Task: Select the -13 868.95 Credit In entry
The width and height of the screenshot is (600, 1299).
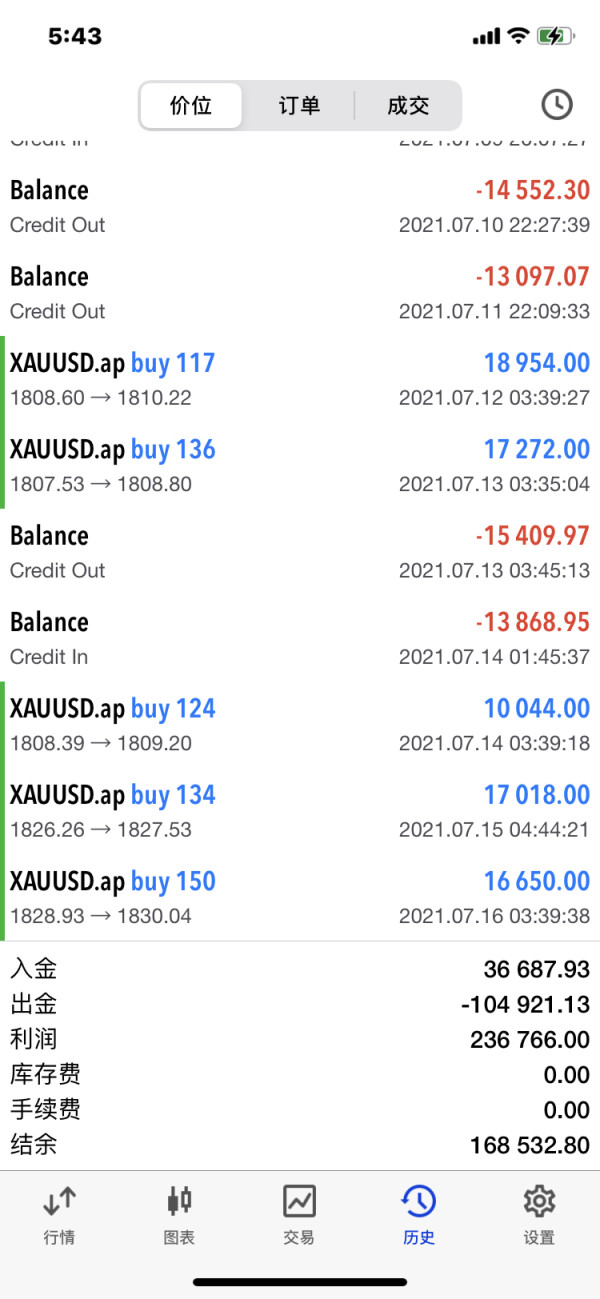Action: (300, 638)
